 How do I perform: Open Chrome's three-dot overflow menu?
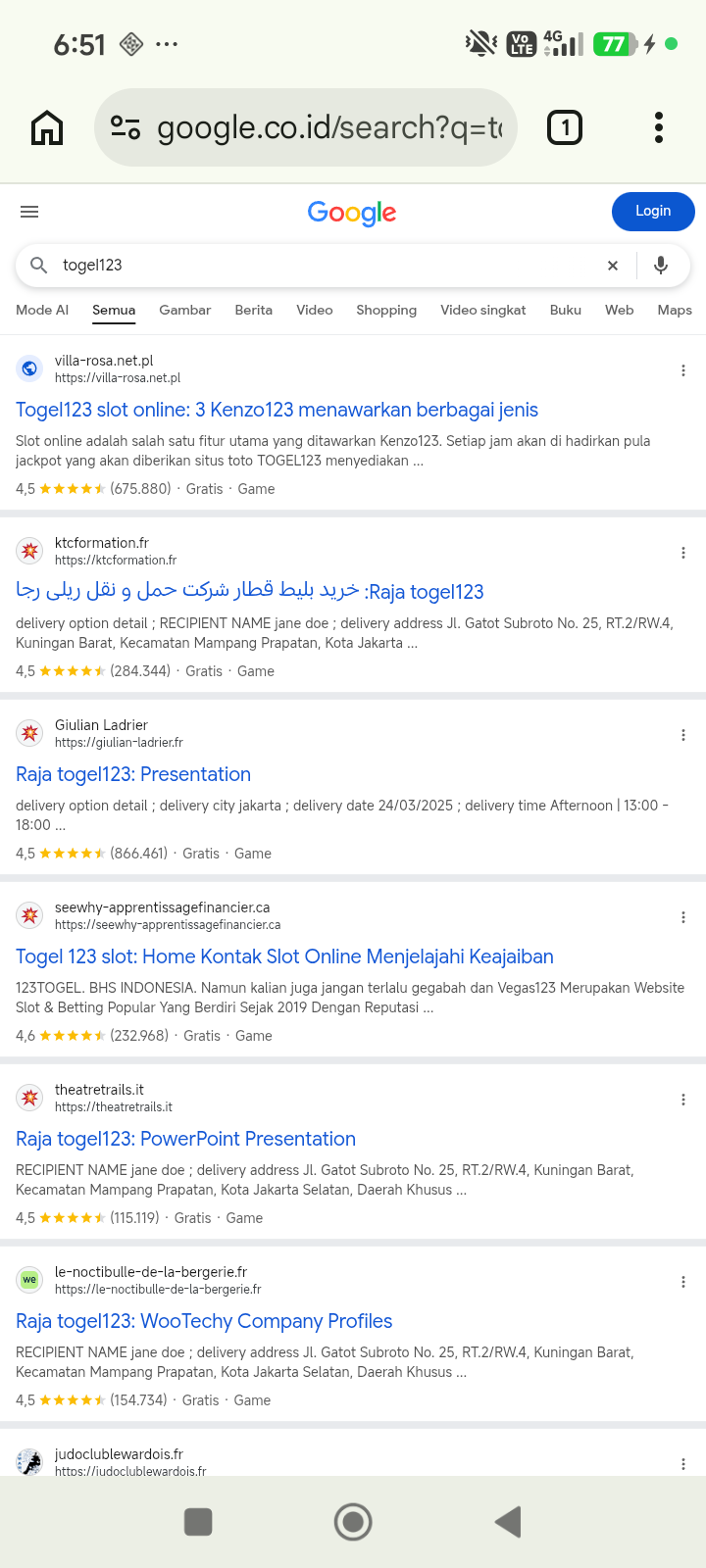(659, 127)
